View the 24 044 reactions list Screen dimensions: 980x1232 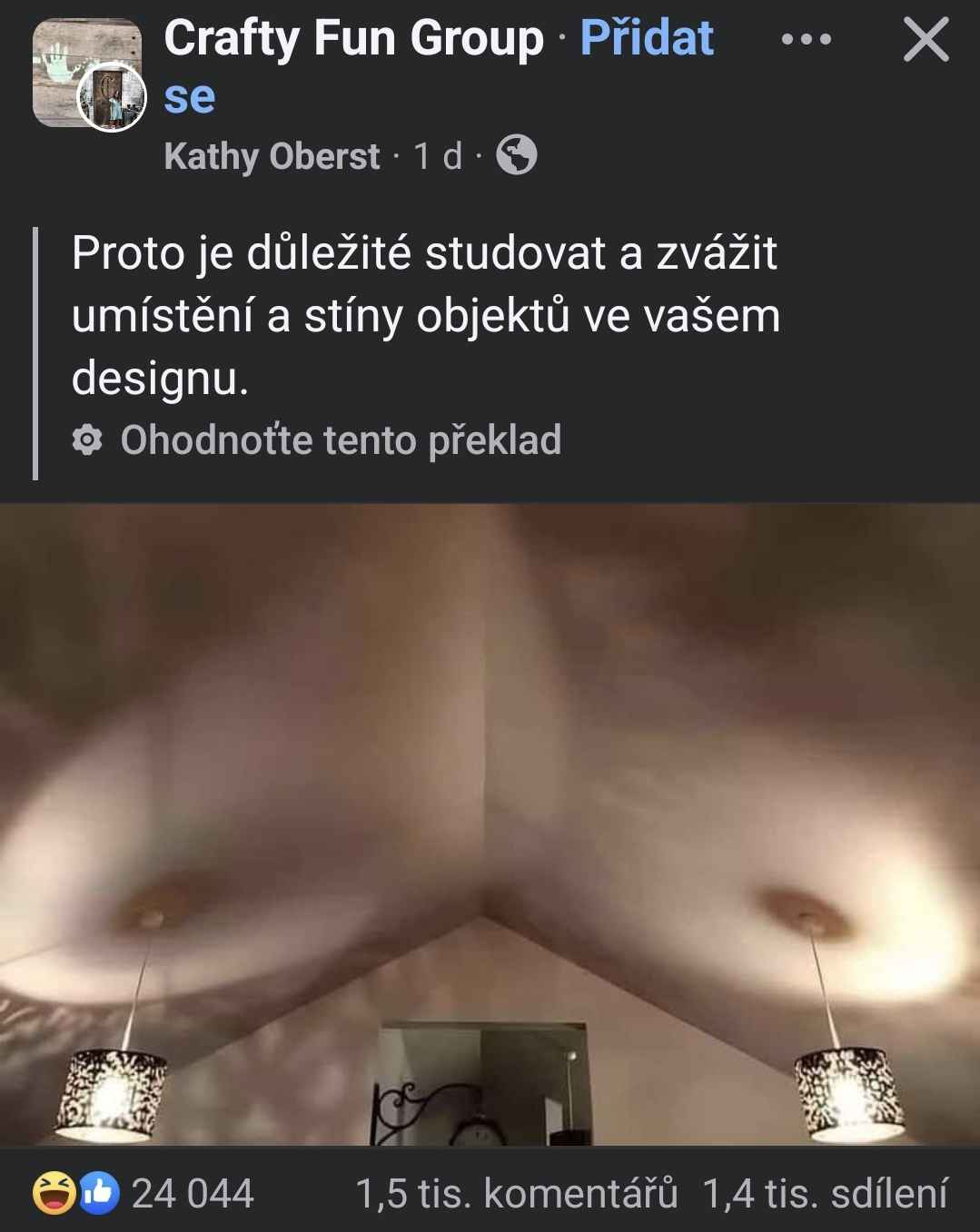pyautogui.click(x=145, y=1193)
